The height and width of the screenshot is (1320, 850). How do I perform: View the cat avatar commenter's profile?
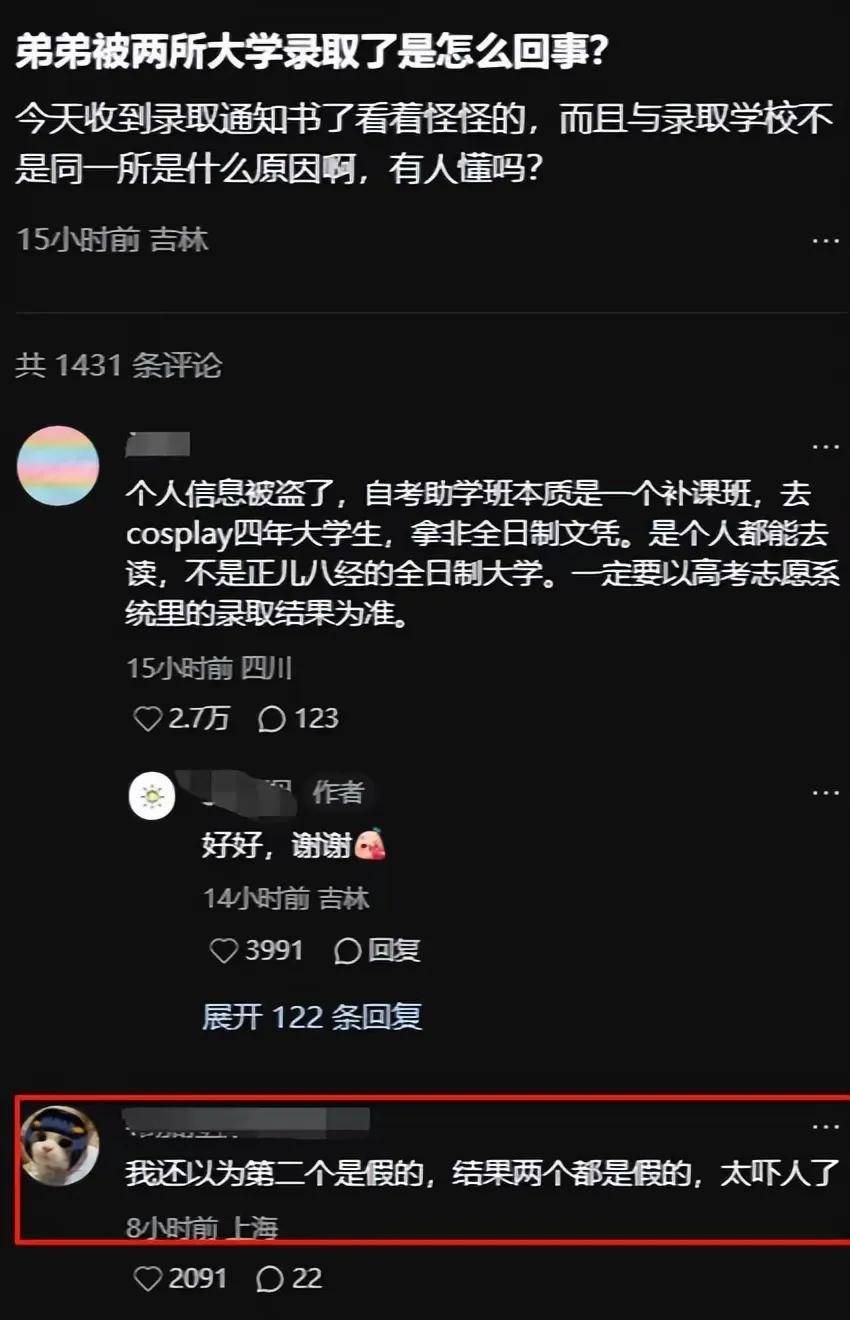(x=59, y=1146)
